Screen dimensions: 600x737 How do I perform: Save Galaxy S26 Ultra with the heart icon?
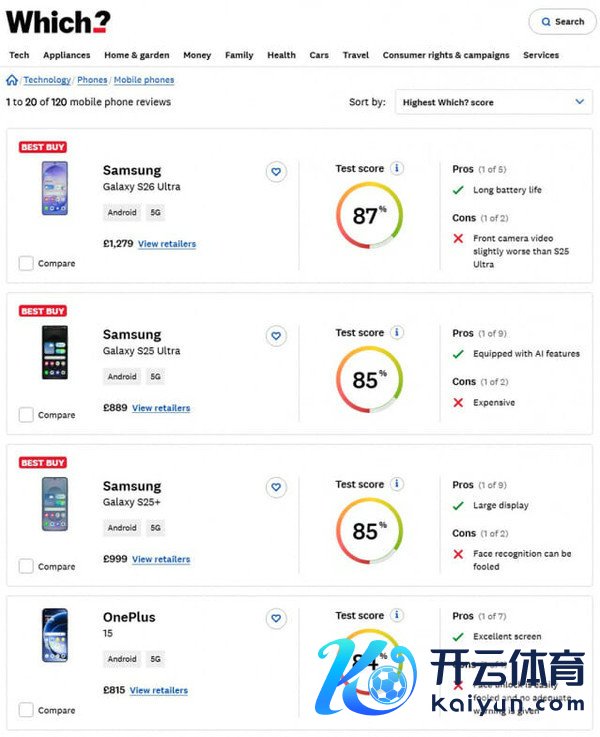pyautogui.click(x=276, y=172)
